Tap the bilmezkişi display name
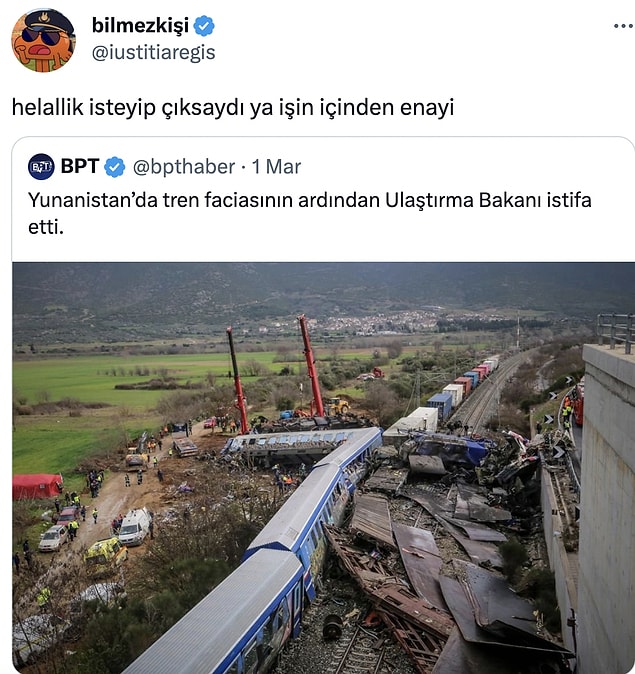The width and height of the screenshot is (635, 674). click(140, 26)
